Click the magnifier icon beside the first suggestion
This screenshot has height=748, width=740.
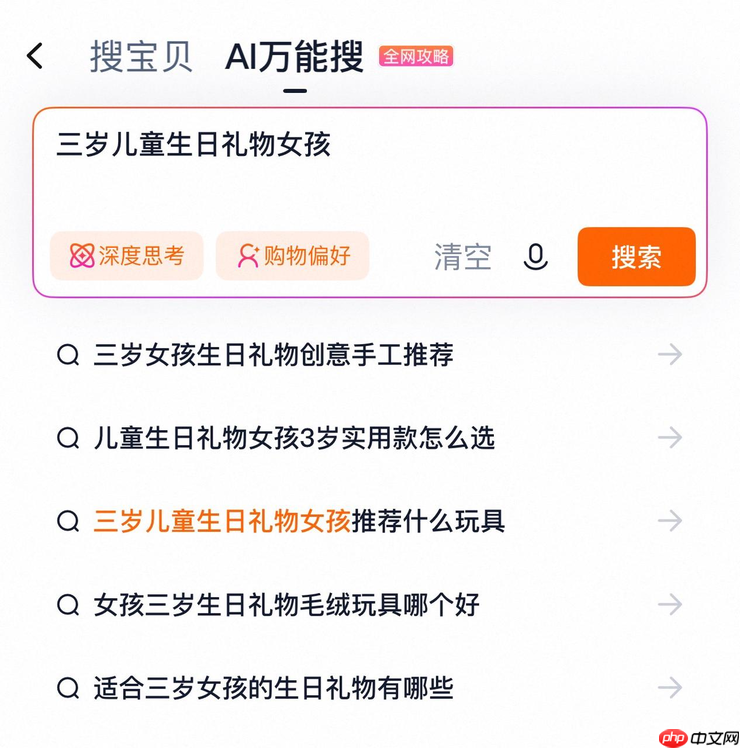pos(67,354)
